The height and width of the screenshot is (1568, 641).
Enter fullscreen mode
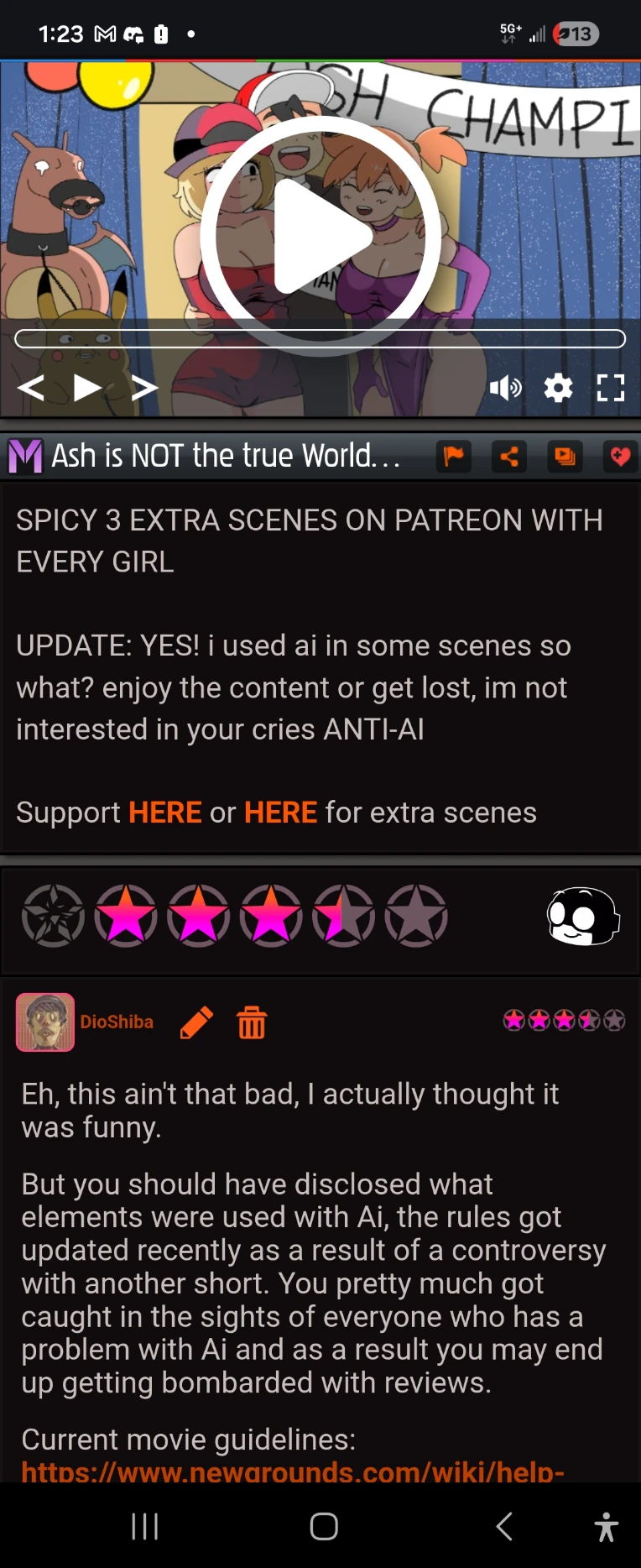pyautogui.click(x=610, y=388)
